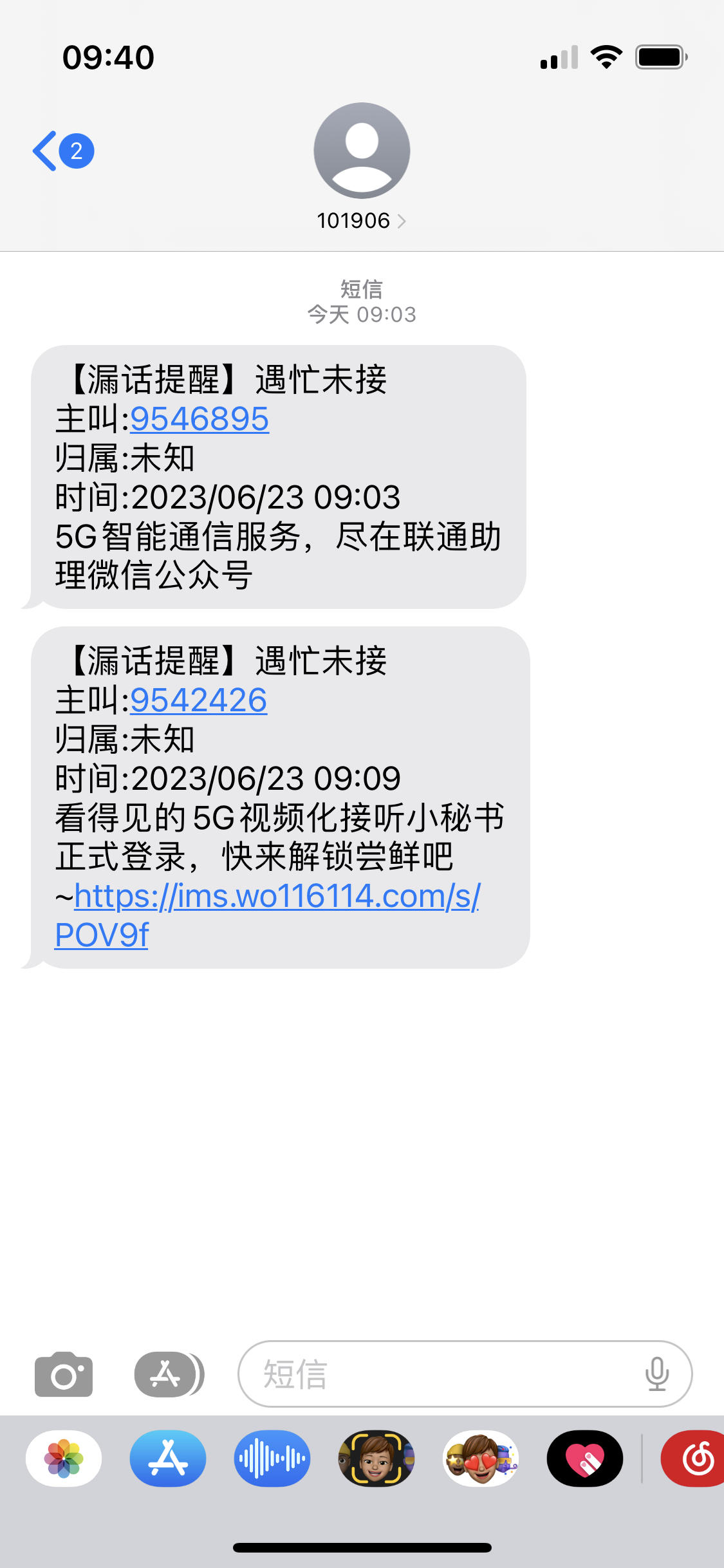Open the Digital Touch heart app
724x1568 pixels.
click(585, 1459)
